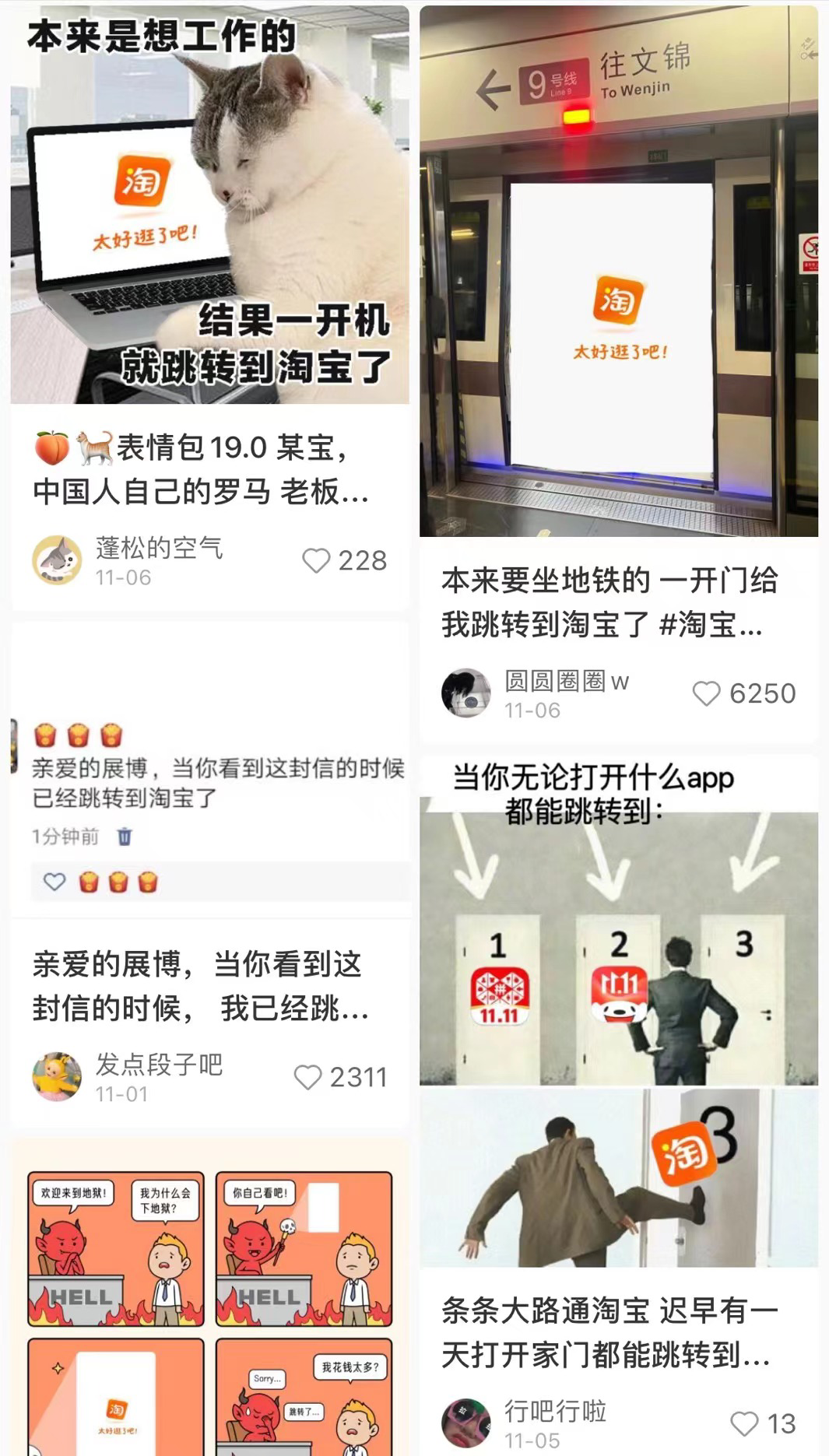Open the cat laptop meme post
Image resolution: width=829 pixels, height=1456 pixels.
pos(209,206)
